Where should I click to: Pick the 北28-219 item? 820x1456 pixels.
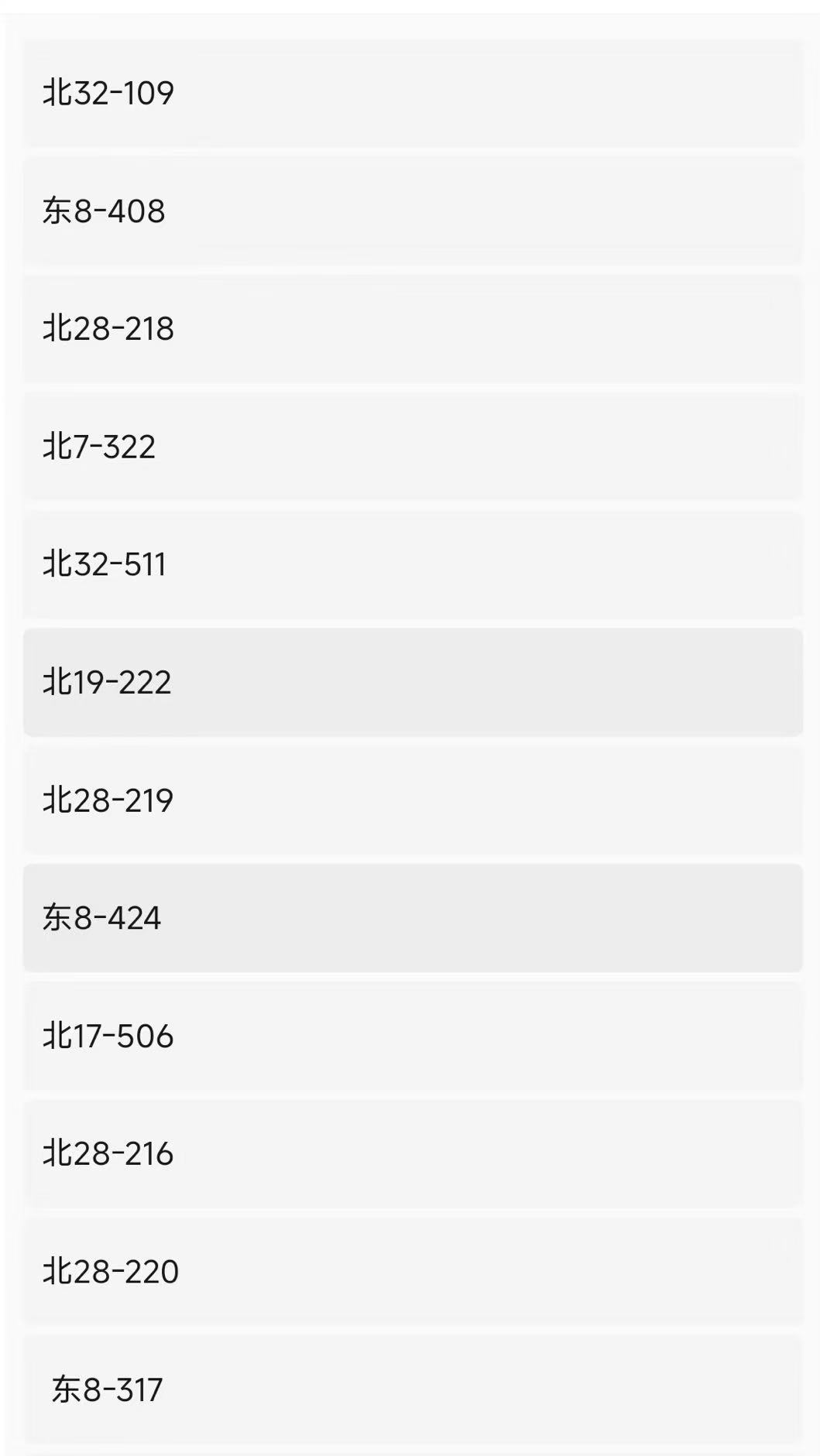[412, 800]
